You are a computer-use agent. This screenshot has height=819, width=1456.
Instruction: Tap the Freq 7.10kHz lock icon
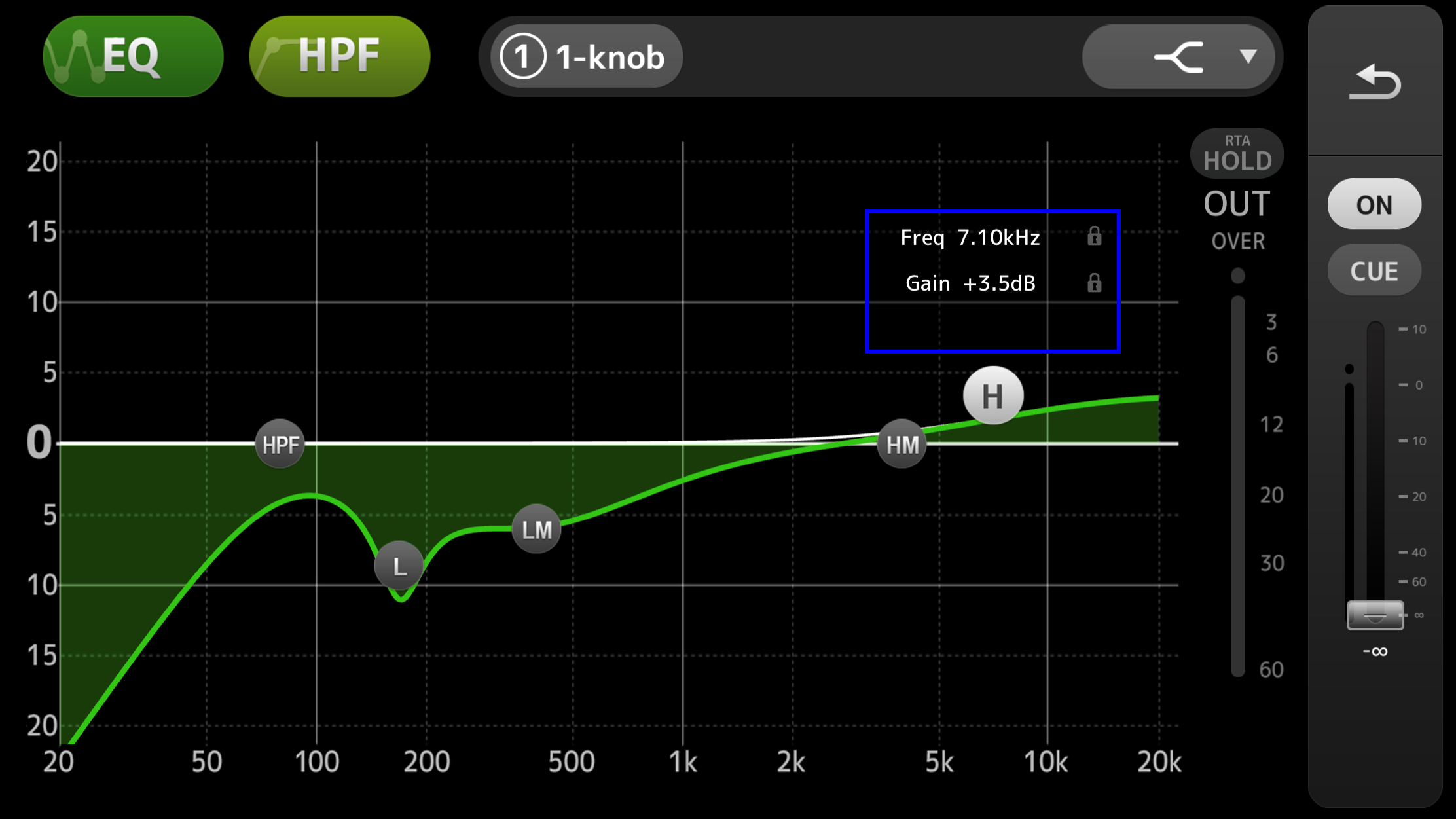point(1094,236)
